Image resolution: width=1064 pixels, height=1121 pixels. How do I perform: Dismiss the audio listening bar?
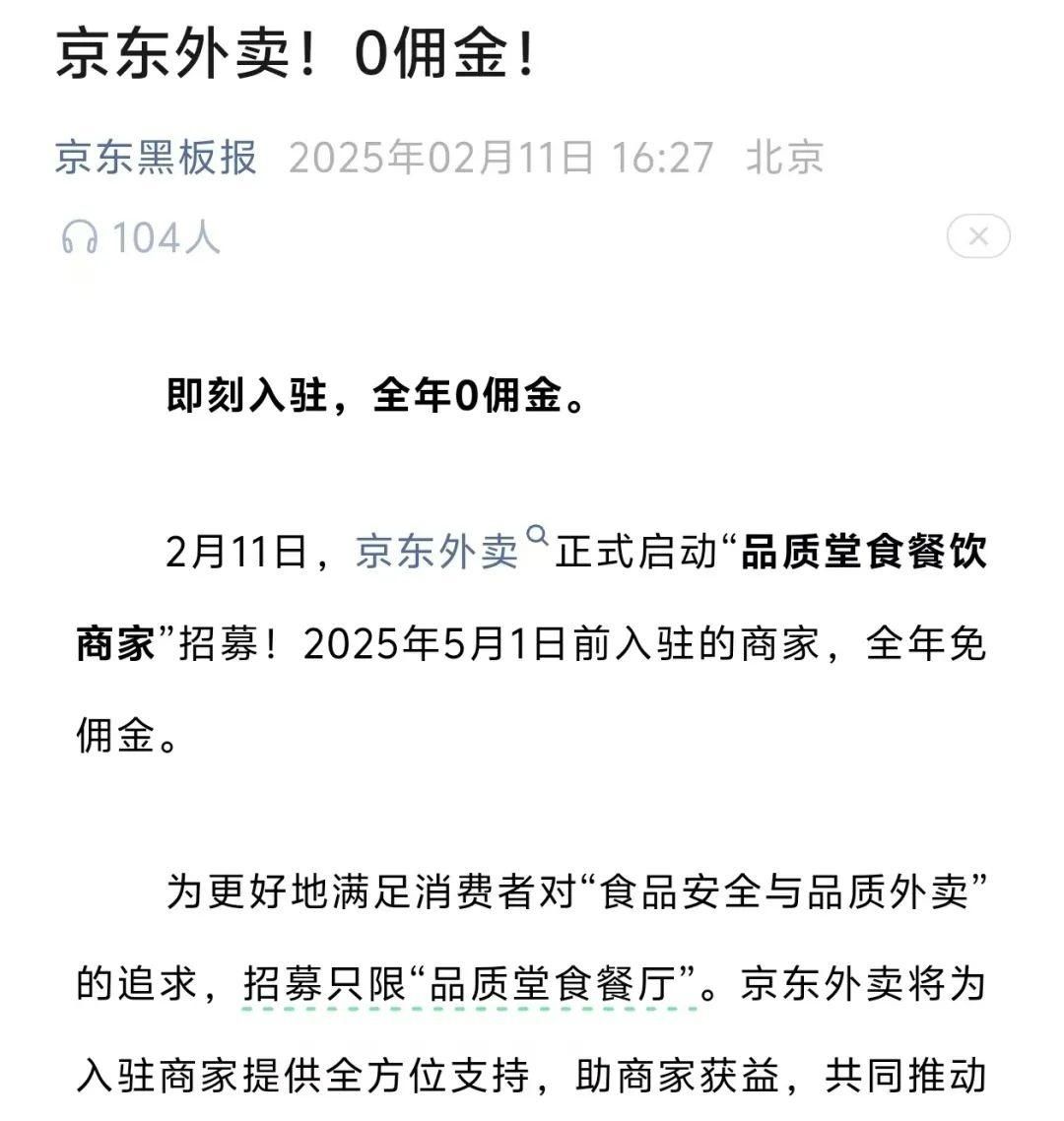click(x=977, y=236)
